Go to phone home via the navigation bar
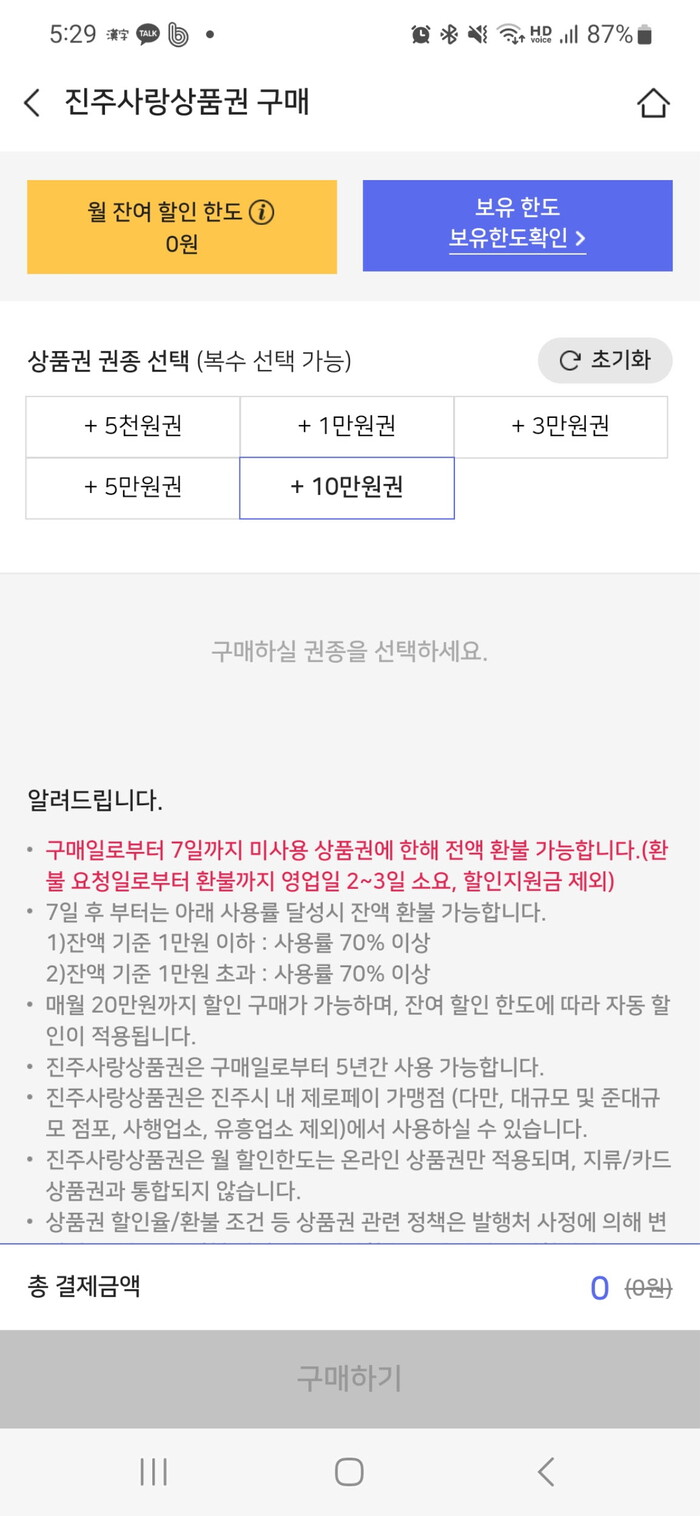This screenshot has width=700, height=1516. click(x=349, y=1471)
